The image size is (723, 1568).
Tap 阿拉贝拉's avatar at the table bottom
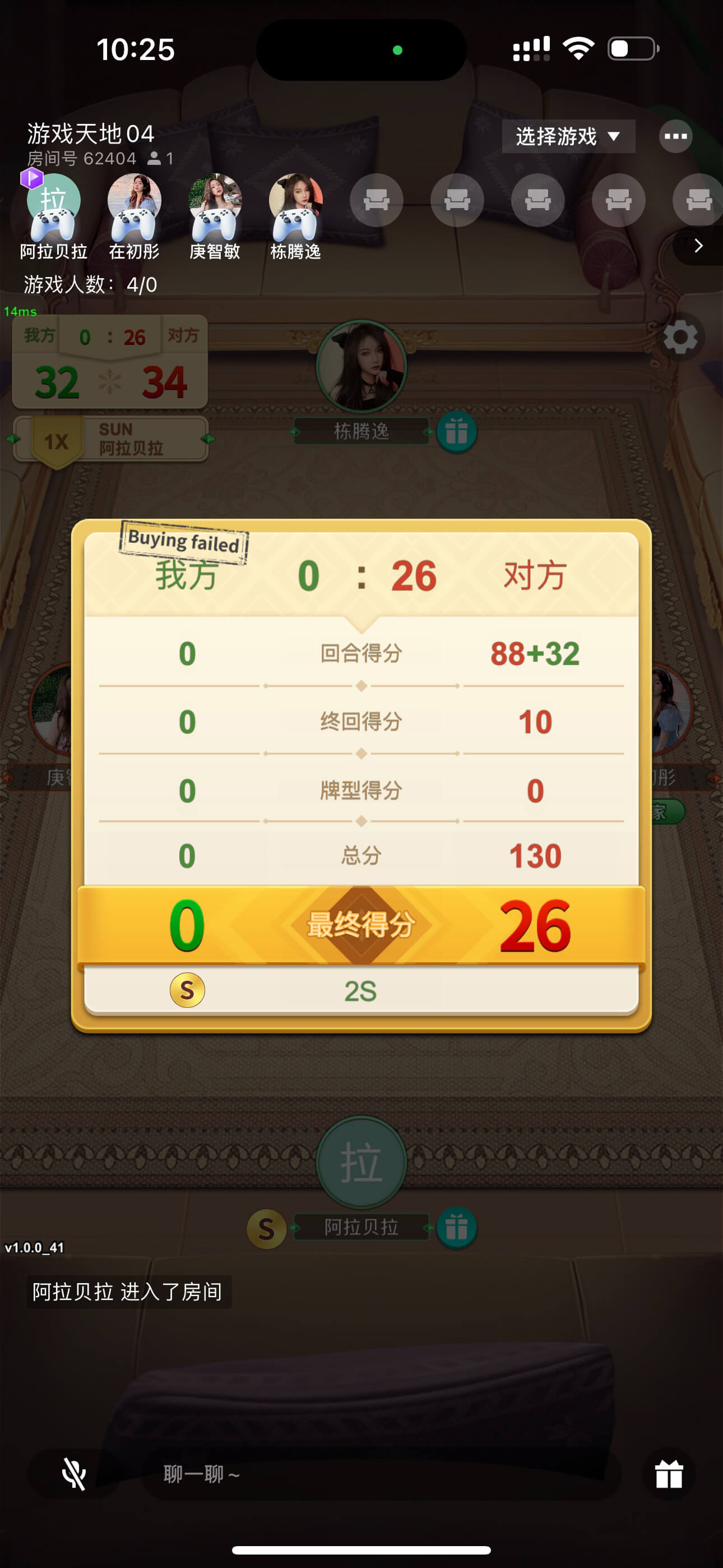coord(361,1161)
